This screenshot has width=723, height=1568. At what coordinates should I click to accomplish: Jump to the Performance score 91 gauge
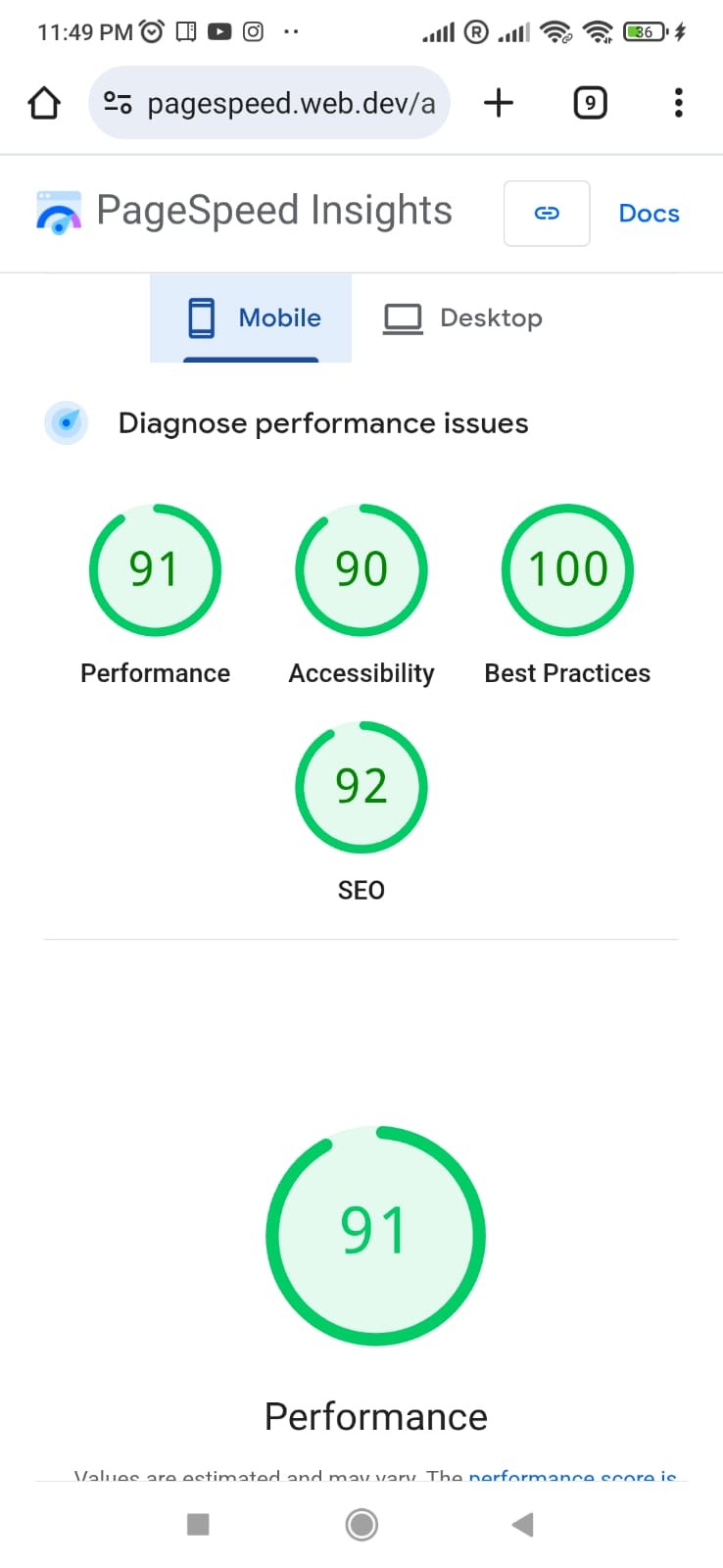(155, 570)
